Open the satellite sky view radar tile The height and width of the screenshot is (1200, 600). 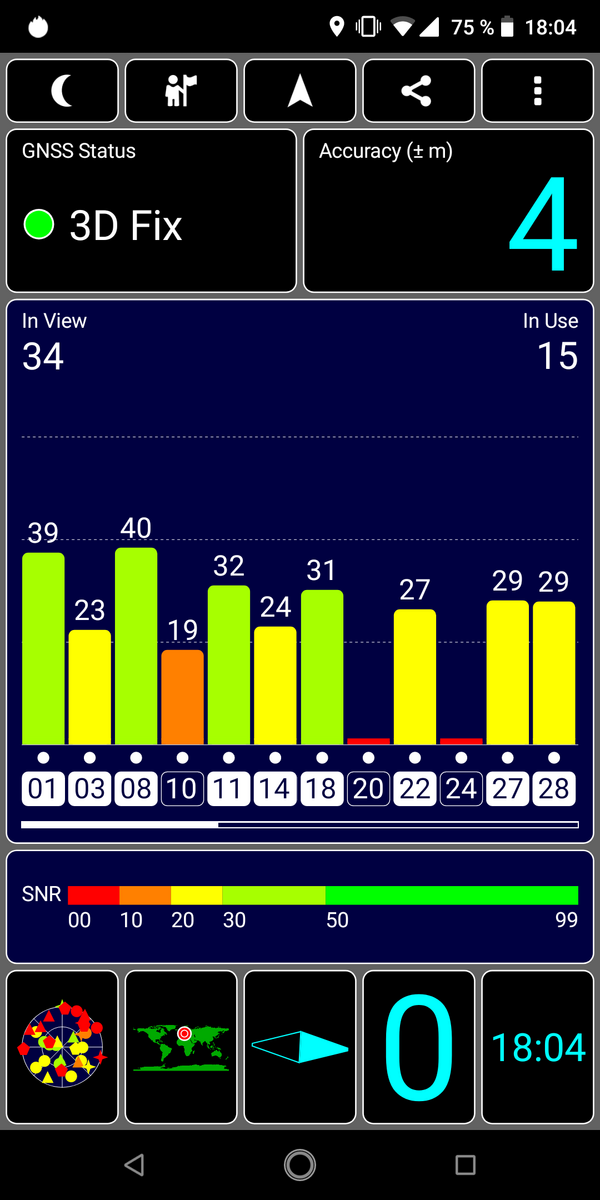pos(62,1047)
